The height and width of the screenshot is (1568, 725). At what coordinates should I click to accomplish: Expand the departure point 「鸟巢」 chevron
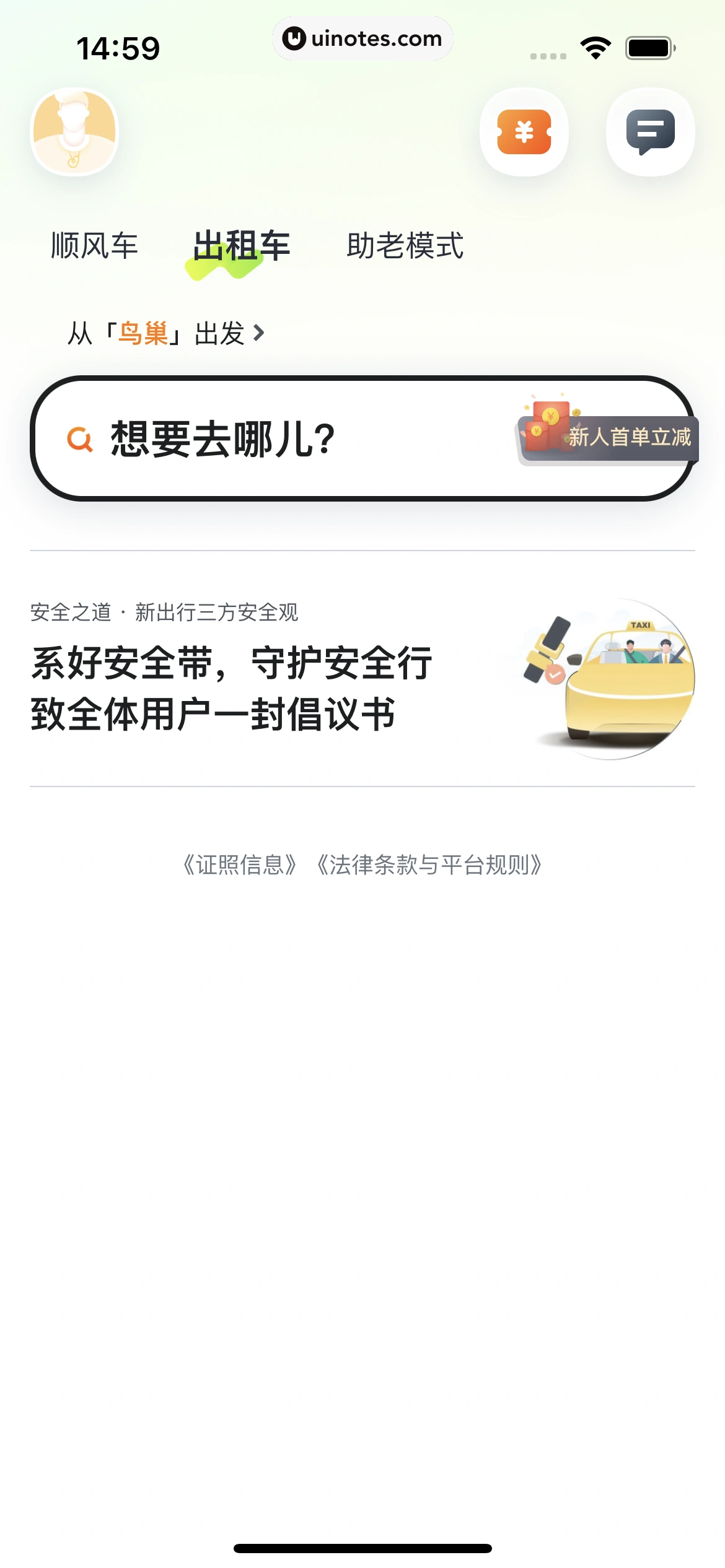[260, 333]
